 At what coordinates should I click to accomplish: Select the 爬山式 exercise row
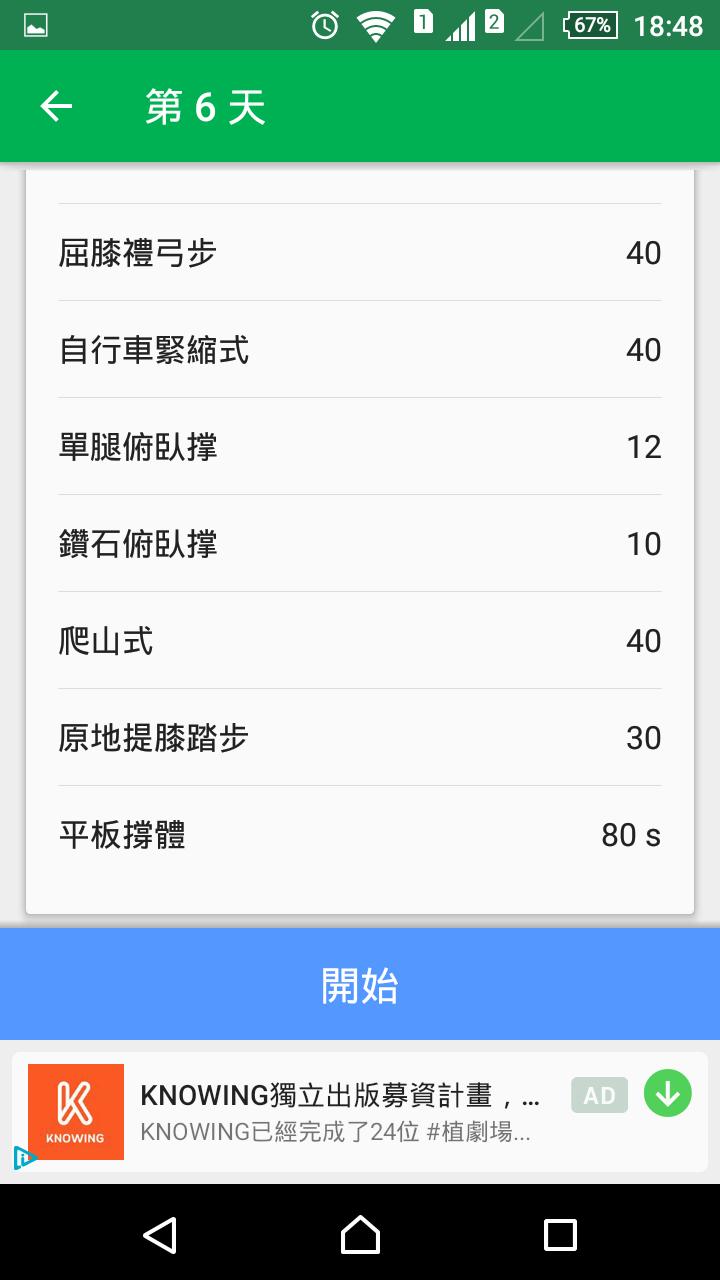(x=360, y=641)
